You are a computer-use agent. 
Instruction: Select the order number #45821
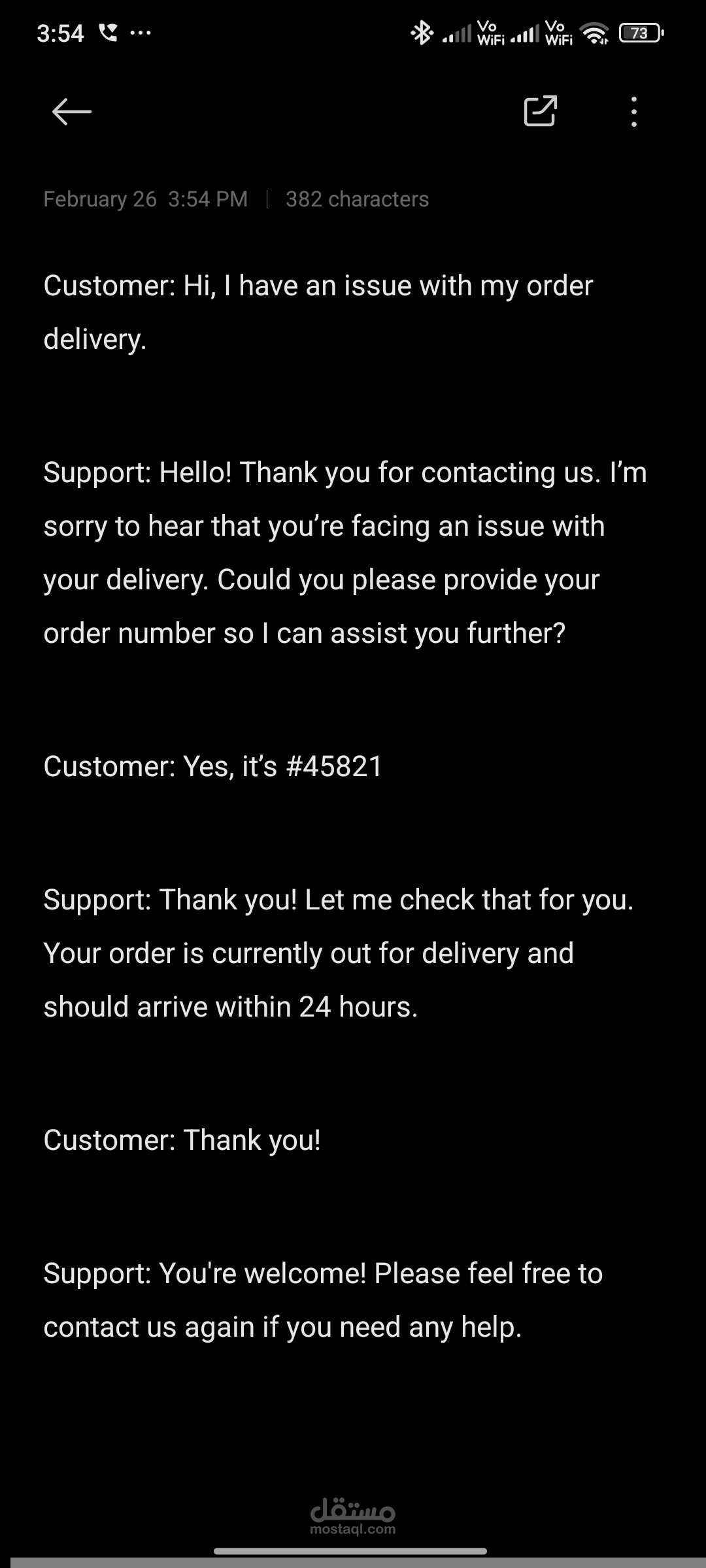pyautogui.click(x=333, y=764)
